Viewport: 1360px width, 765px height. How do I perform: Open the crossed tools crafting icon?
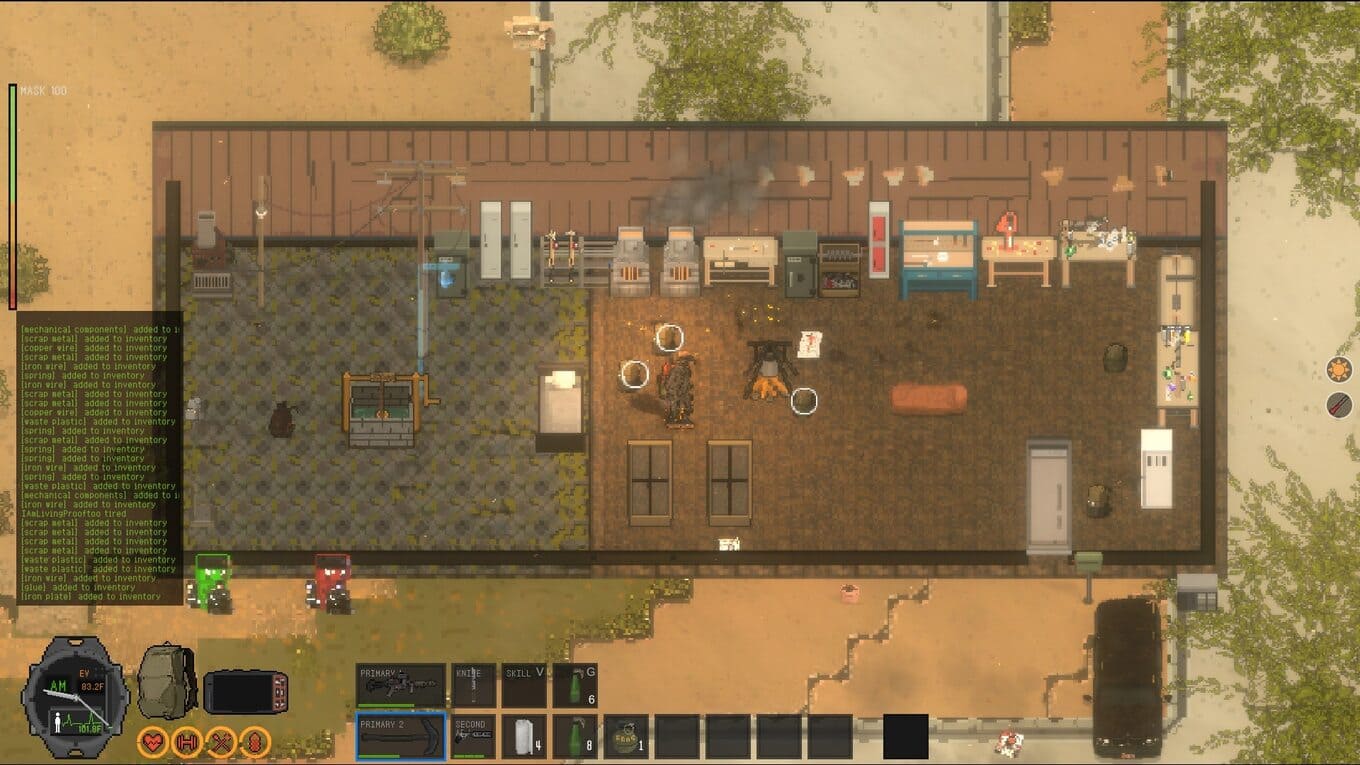coord(220,742)
